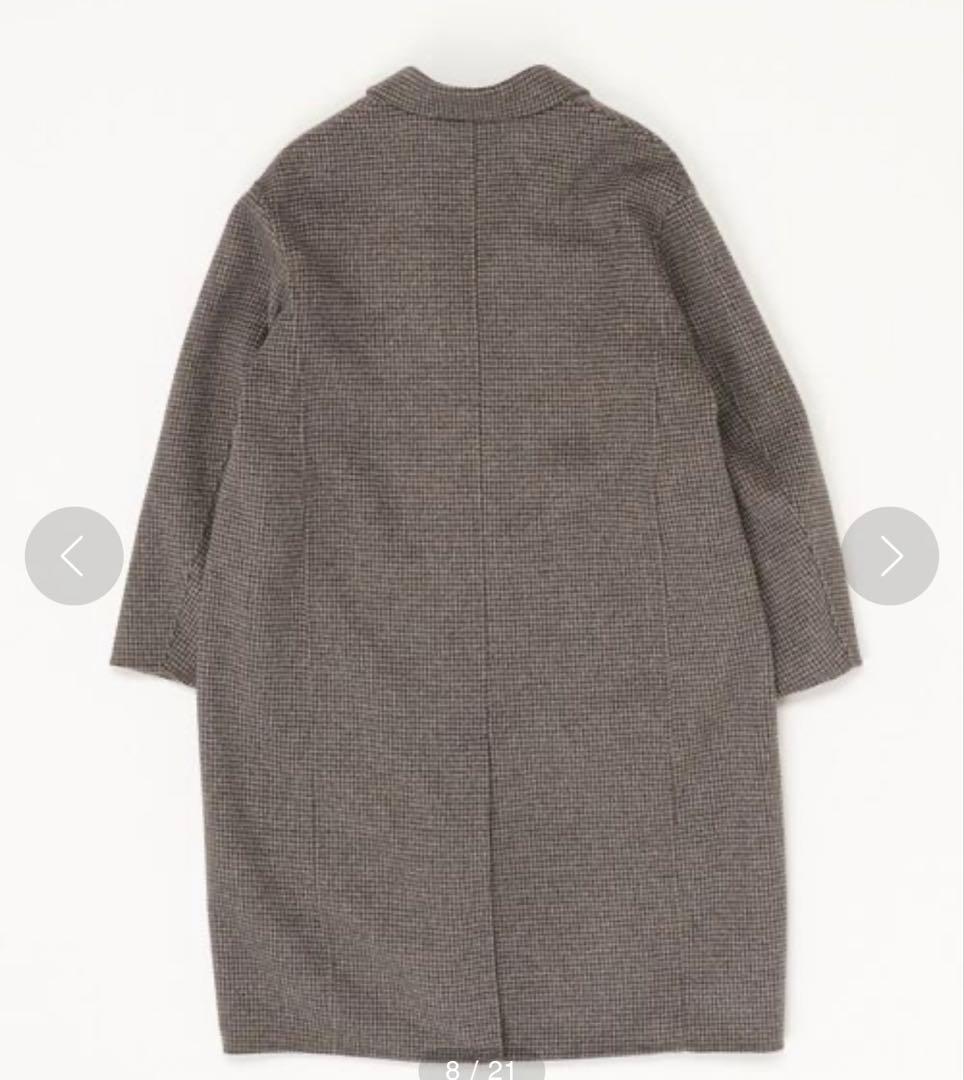Go to the previous product image
This screenshot has width=964, height=1080.
(x=74, y=556)
